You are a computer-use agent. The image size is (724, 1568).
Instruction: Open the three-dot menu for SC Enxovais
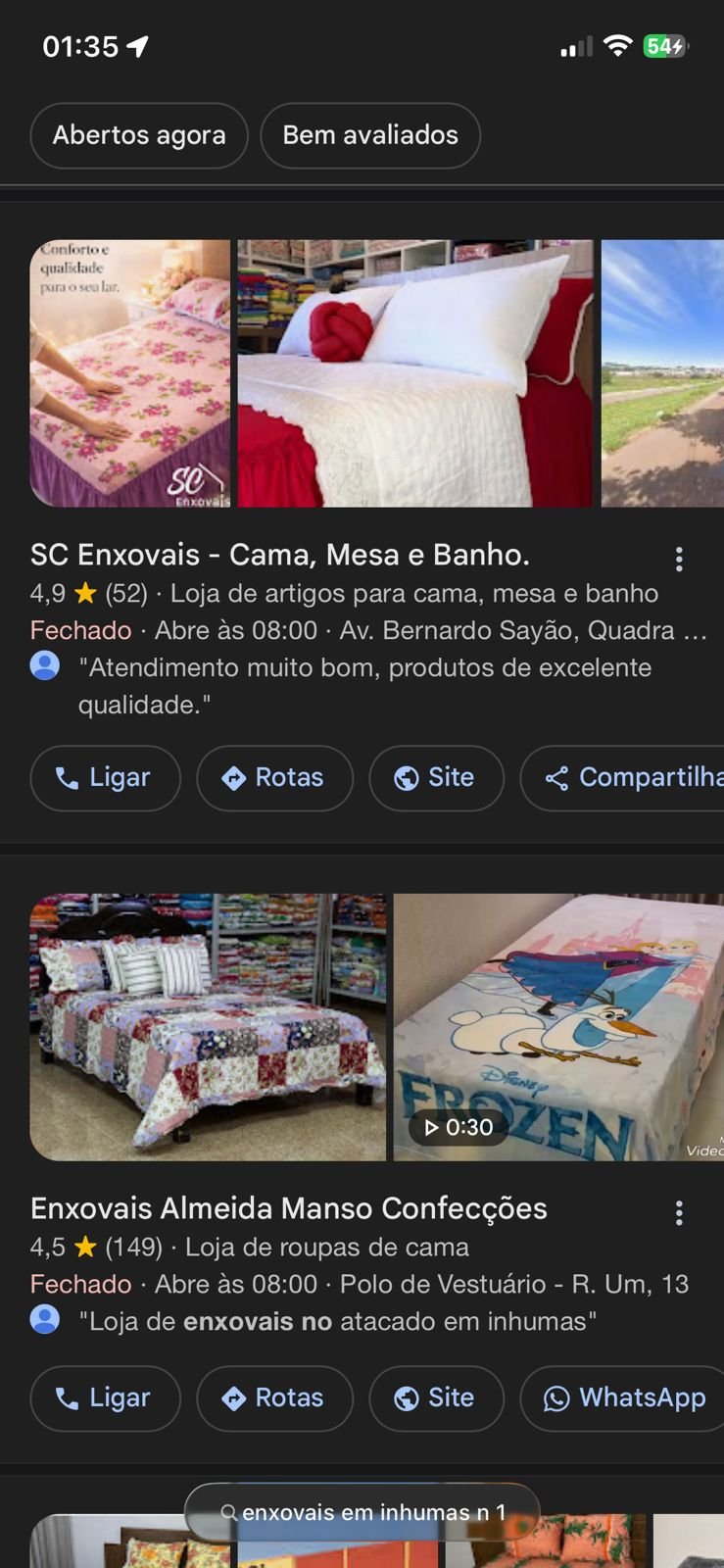pos(680,559)
